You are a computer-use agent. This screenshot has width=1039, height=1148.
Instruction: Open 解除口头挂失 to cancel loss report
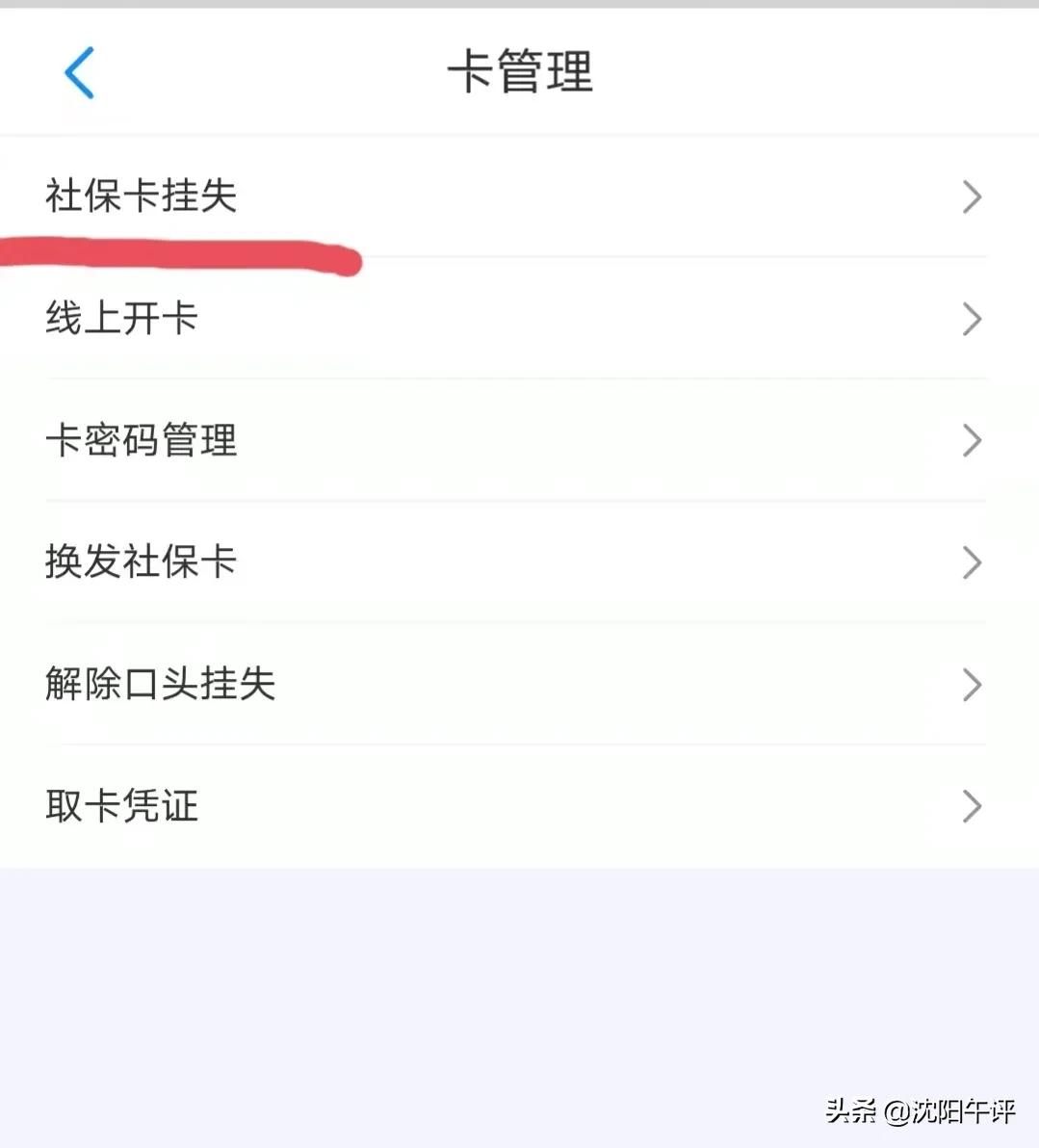coord(161,685)
